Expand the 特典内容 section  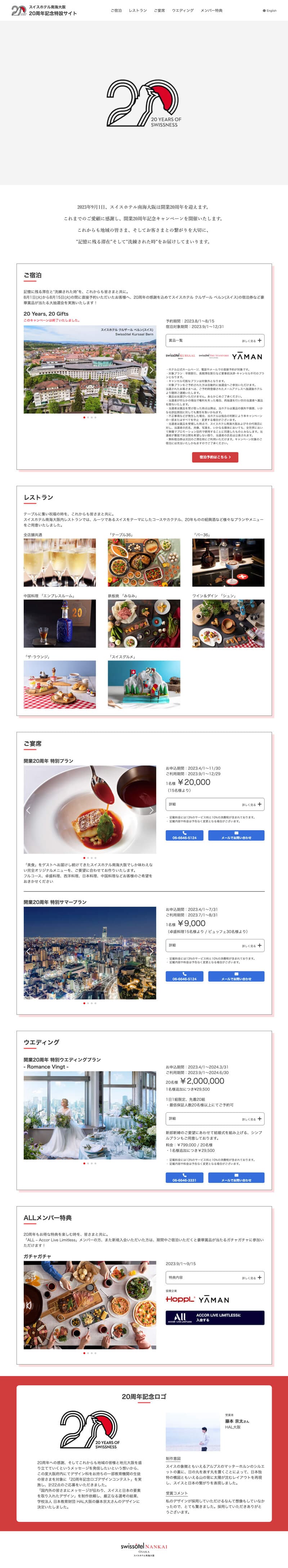pos(214,1278)
